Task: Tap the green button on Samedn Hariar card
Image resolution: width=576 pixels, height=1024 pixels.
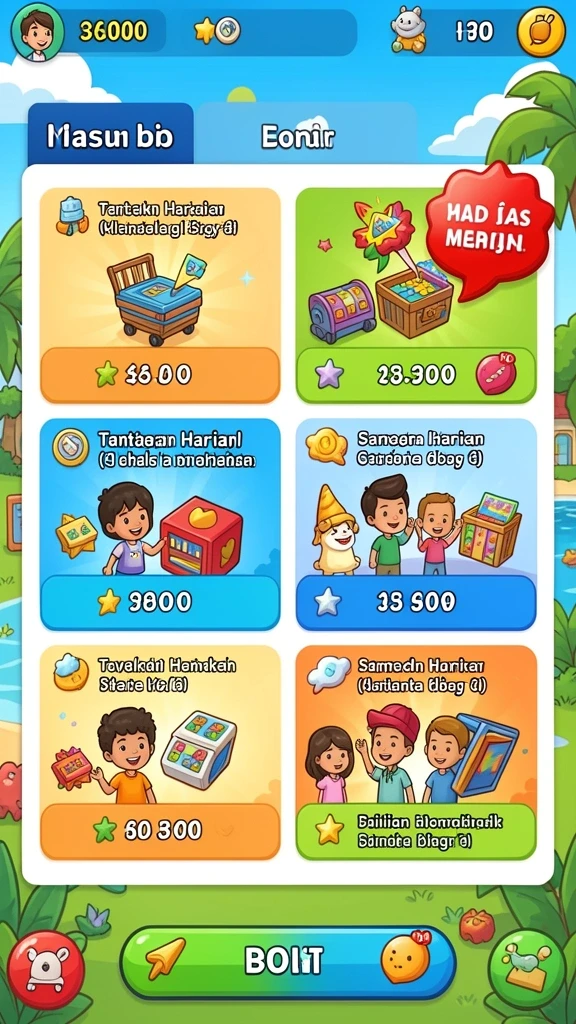Action: [x=416, y=831]
